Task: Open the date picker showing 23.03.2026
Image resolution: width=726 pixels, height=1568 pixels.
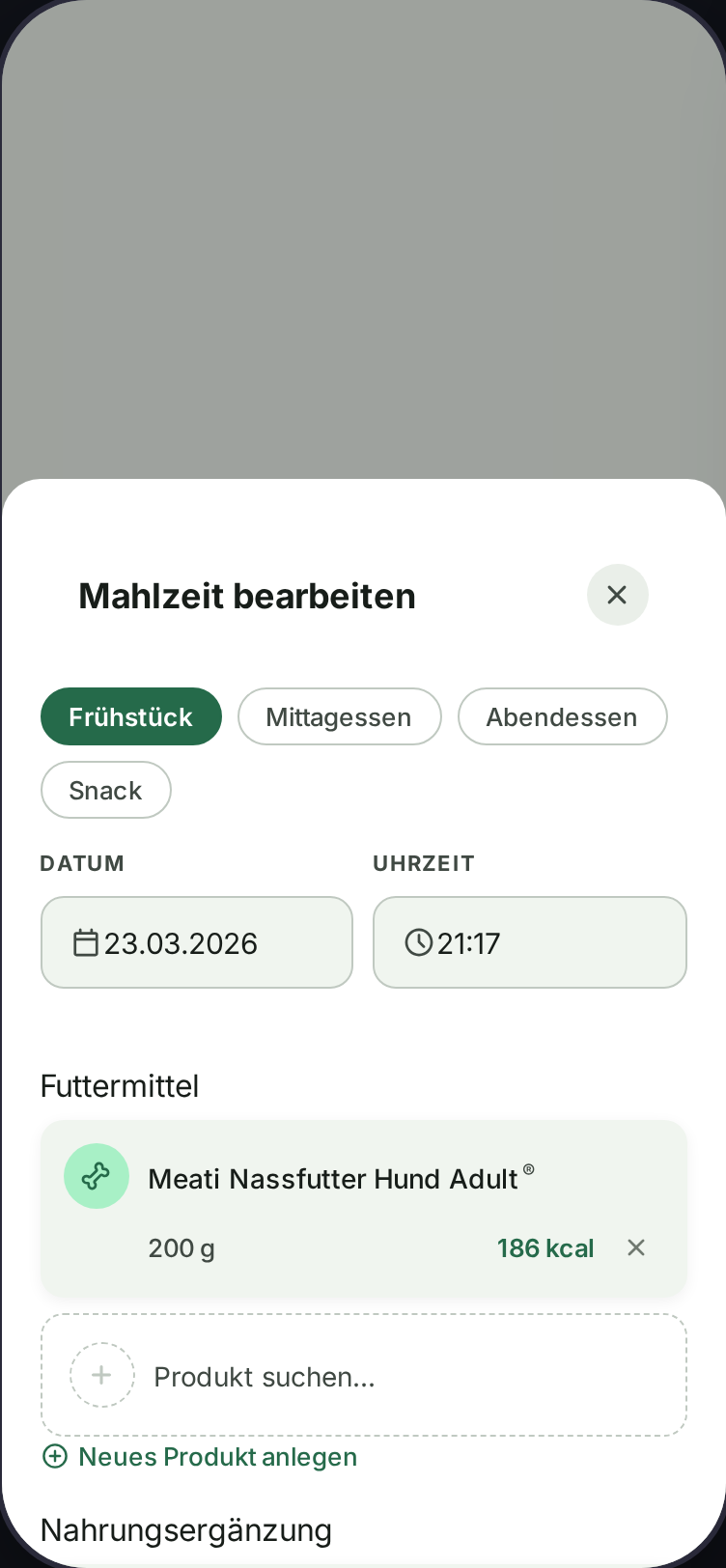Action: 197,942
